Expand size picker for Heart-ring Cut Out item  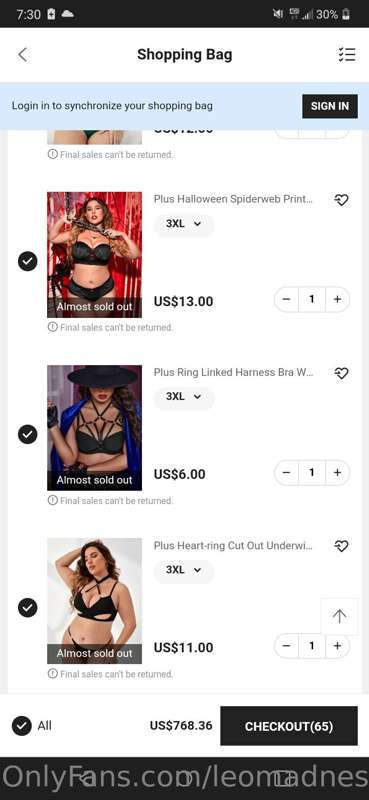click(x=184, y=570)
